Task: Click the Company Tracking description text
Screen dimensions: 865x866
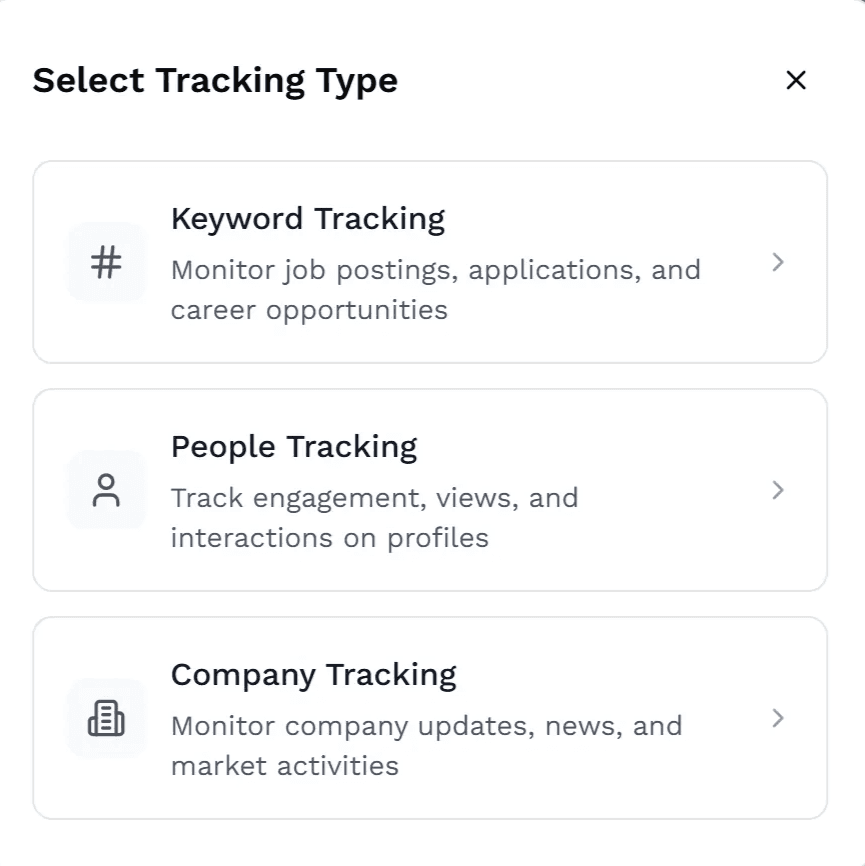Action: [427, 745]
